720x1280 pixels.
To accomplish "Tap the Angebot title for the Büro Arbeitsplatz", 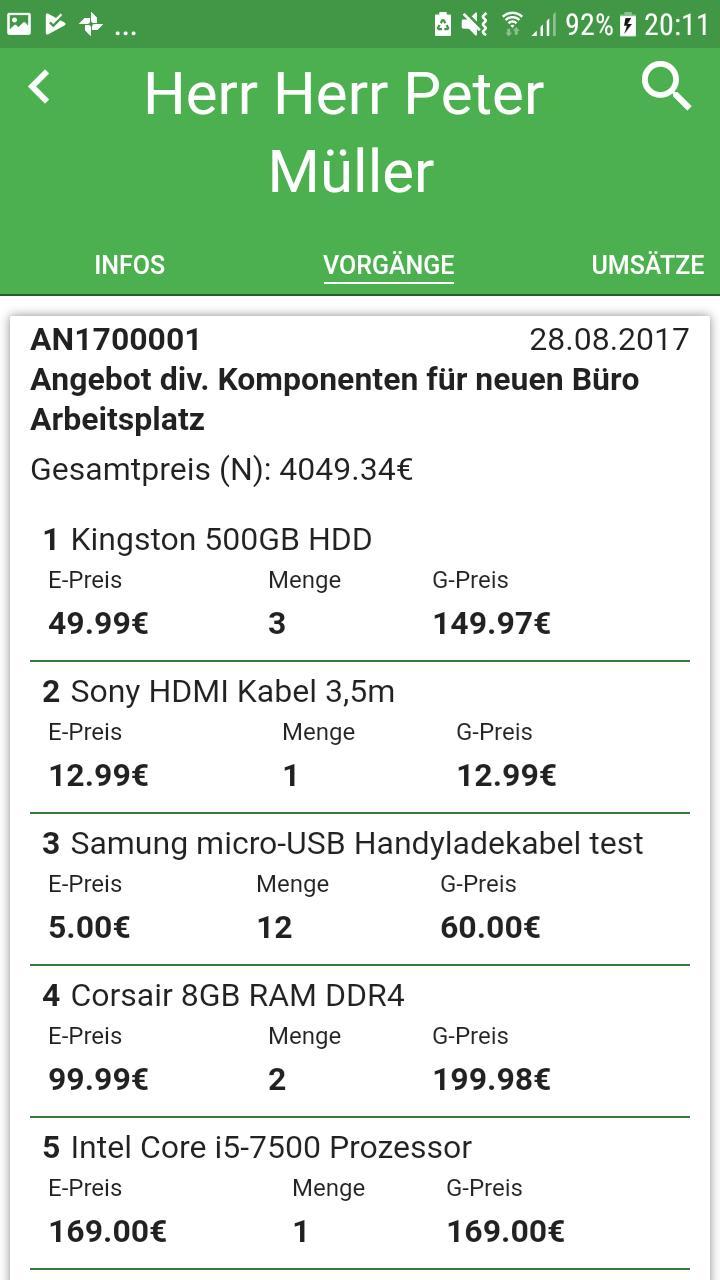I will (x=335, y=398).
